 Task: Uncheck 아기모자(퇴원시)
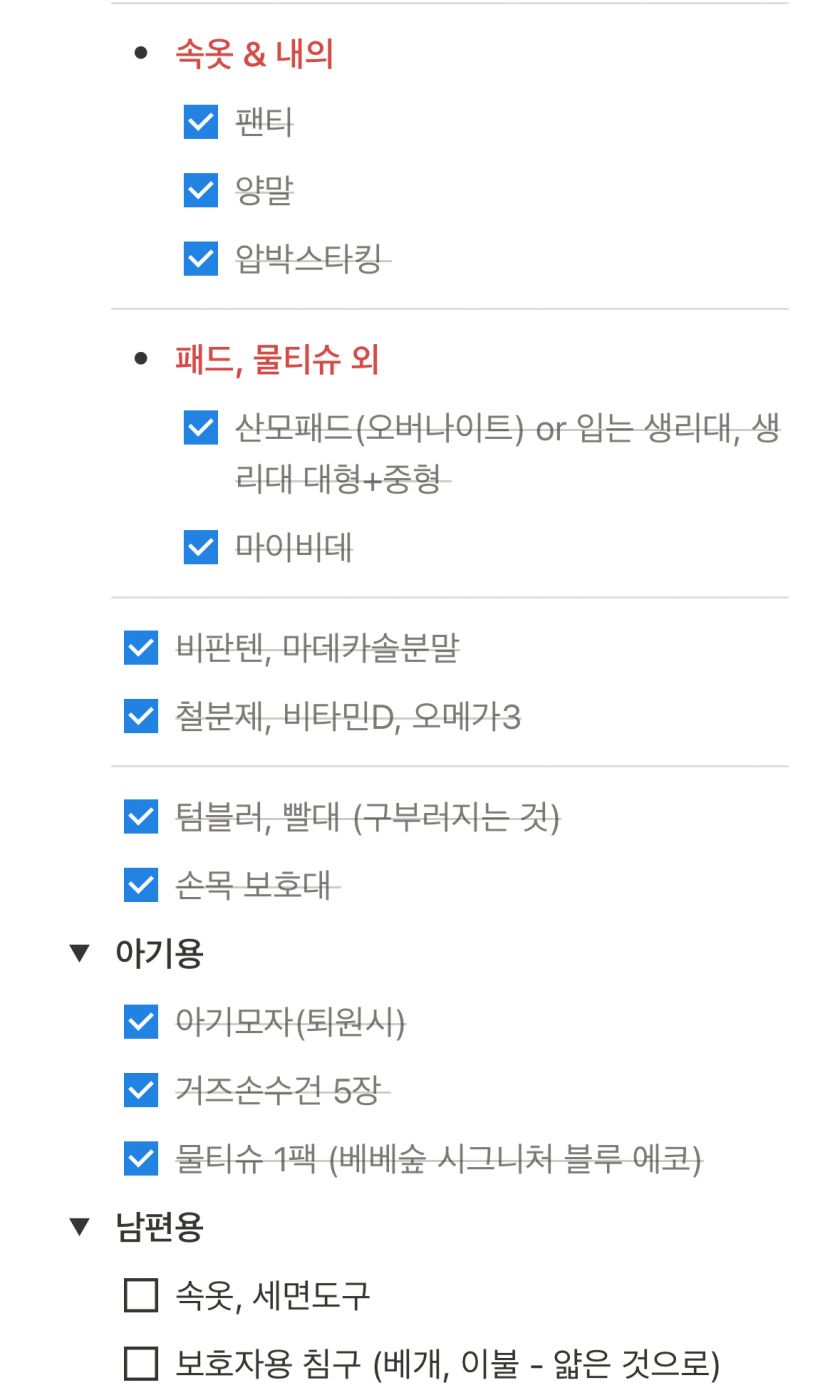141,1022
